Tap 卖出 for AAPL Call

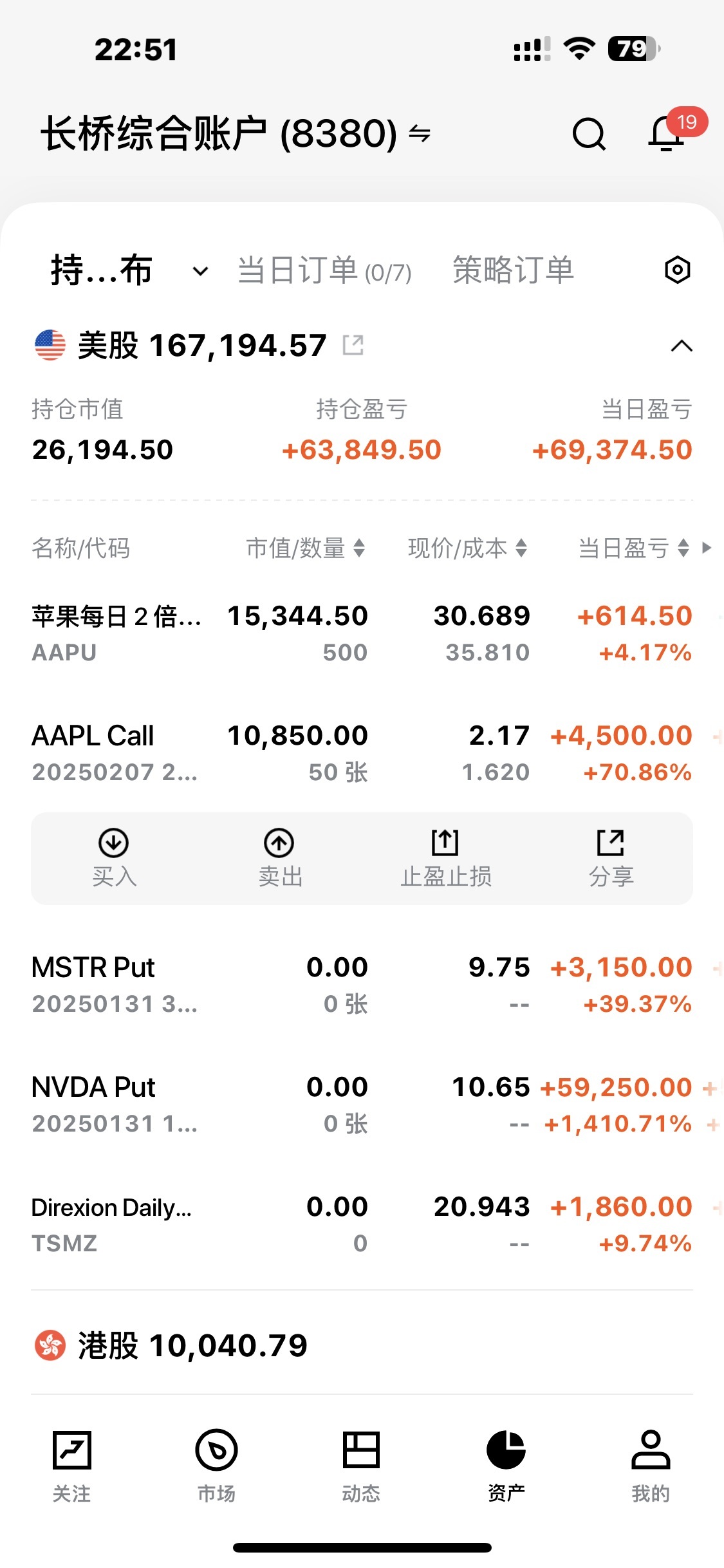(x=279, y=858)
